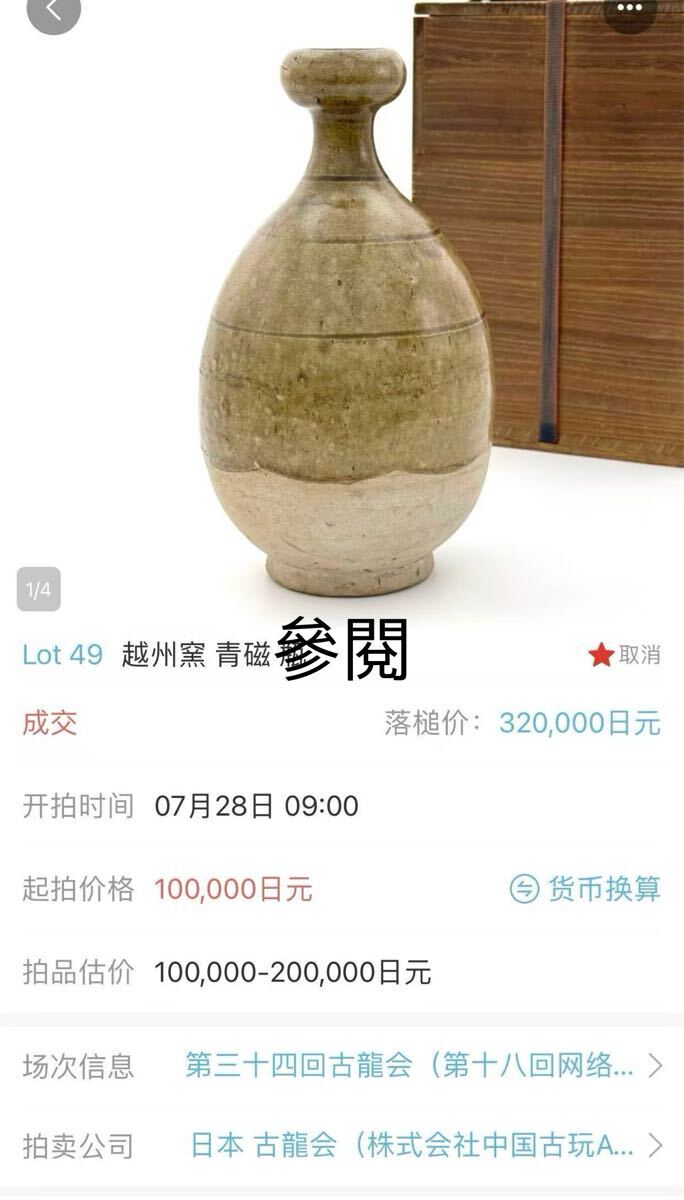Tap the red star 取消 to unfavorite
Viewport: 684px width, 1200px height.
pyautogui.click(x=624, y=655)
